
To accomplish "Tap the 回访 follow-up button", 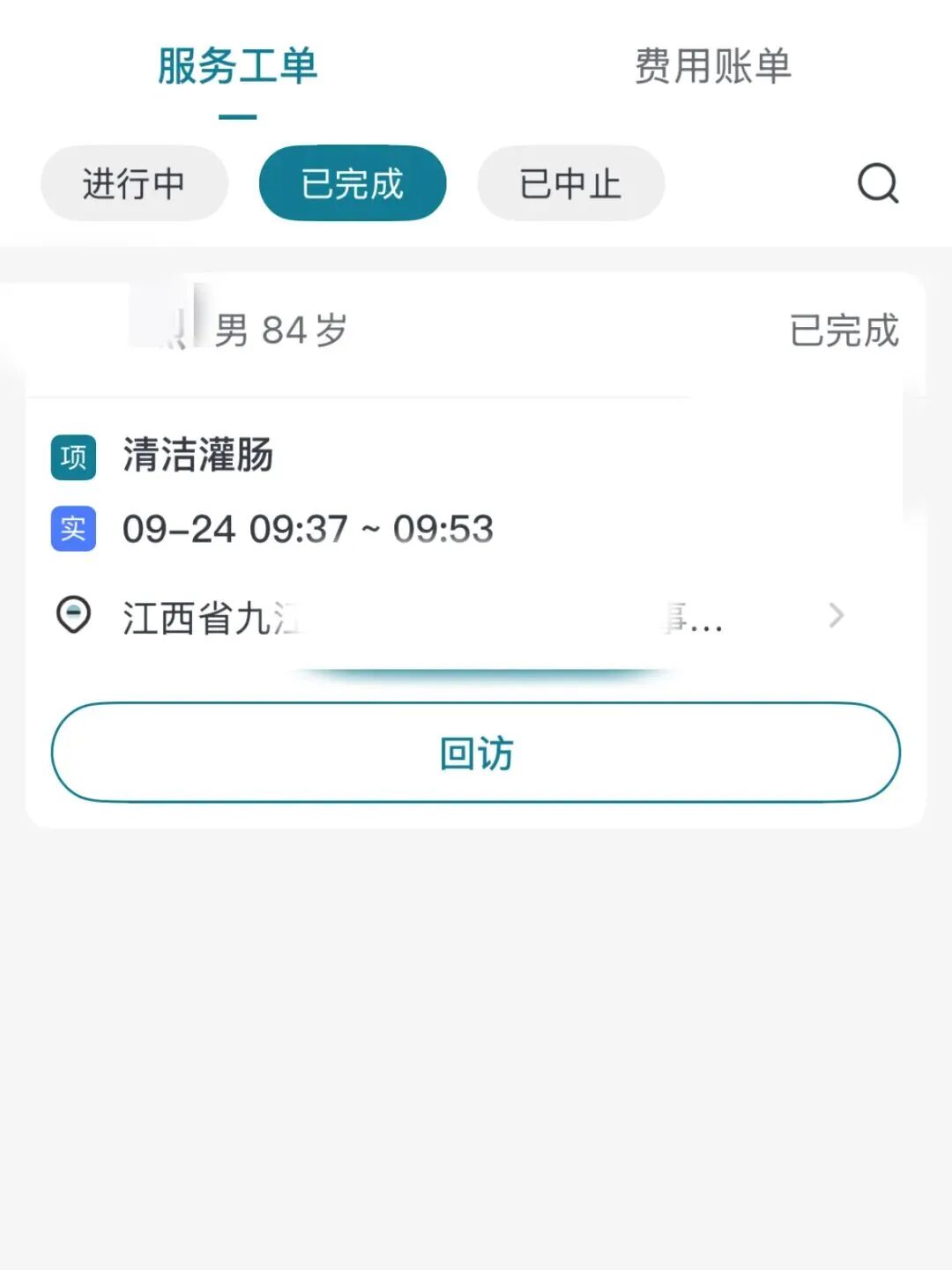I will pyautogui.click(x=476, y=752).
